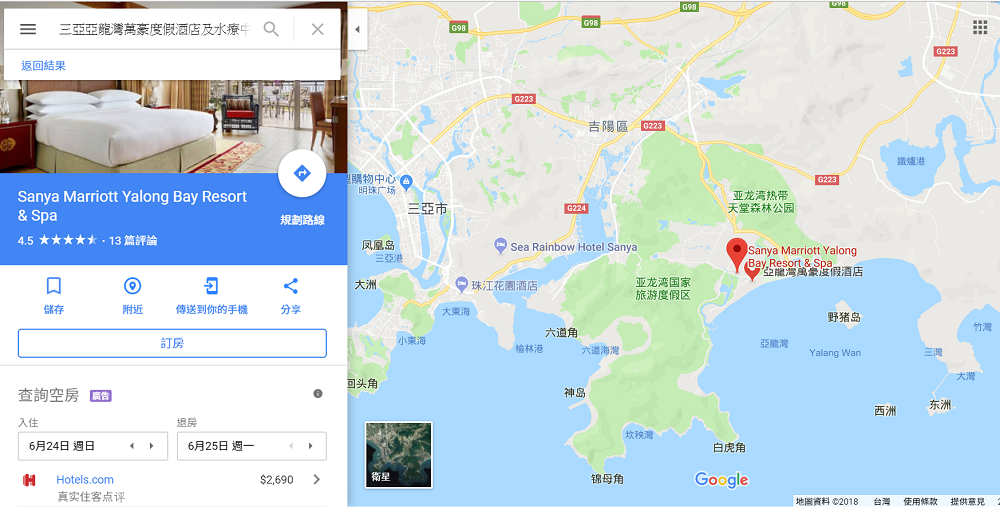Show ad info icon beside 查詢空房
This screenshot has height=507, width=1000.
[x=318, y=394]
